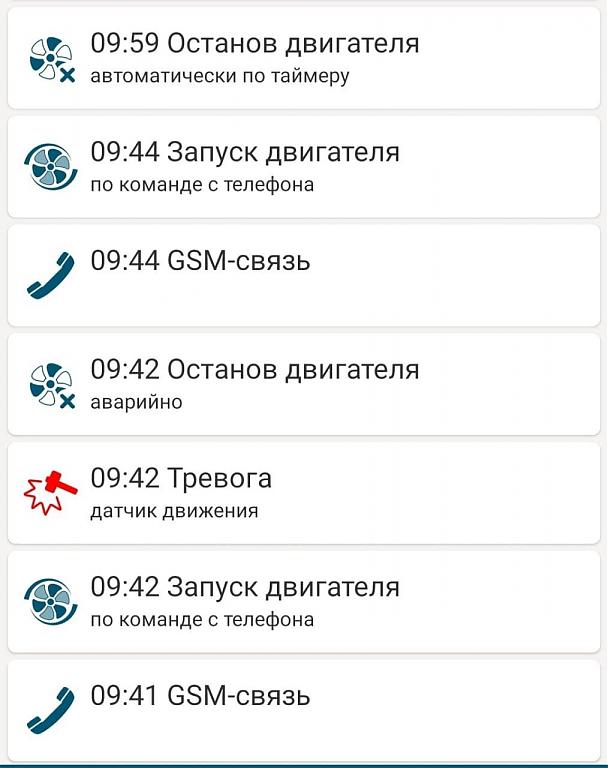Select the 09:44 GSM-связь entry
Screen dimensions: 608x768
[303, 275]
